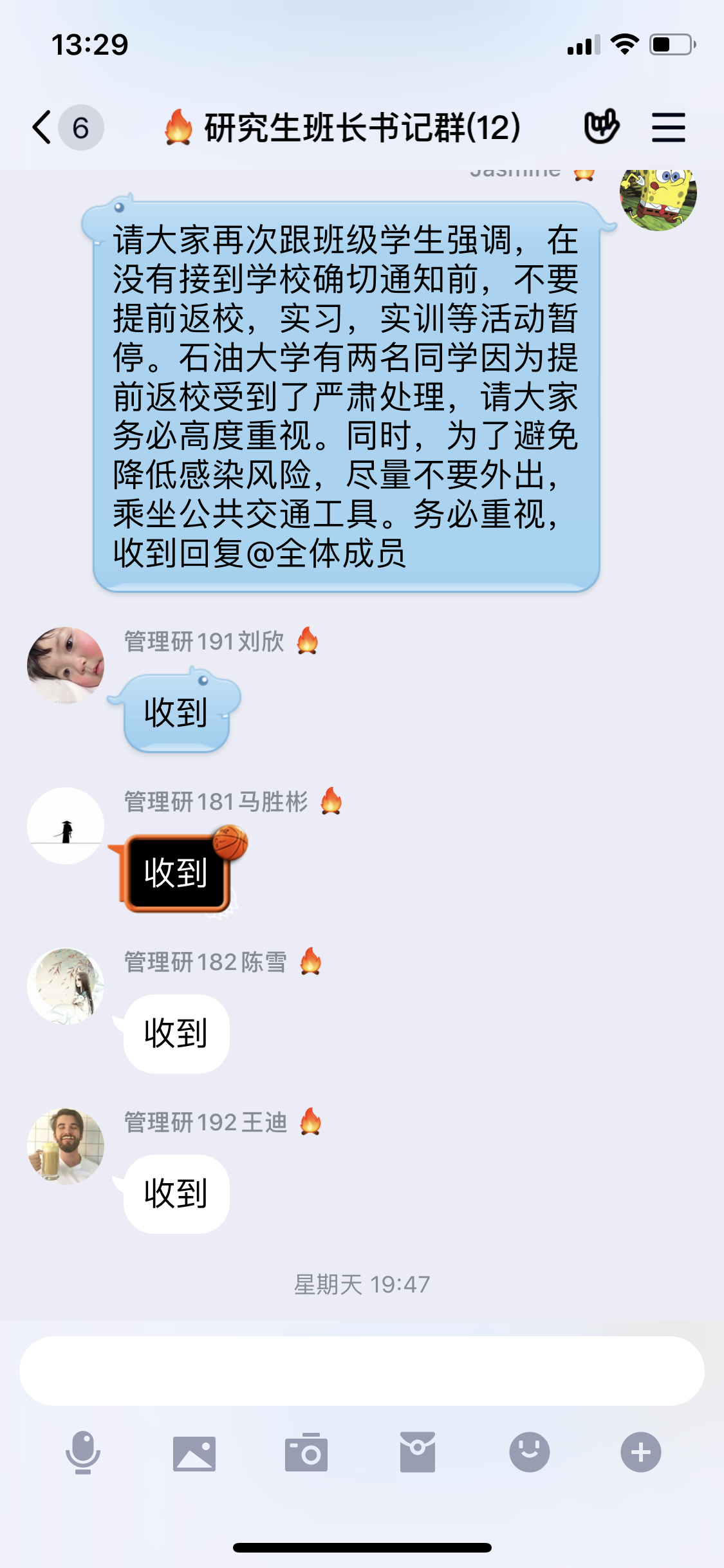Open 马胜彬's profile from avatar
This screenshot has height=1568, width=724.
(x=66, y=825)
